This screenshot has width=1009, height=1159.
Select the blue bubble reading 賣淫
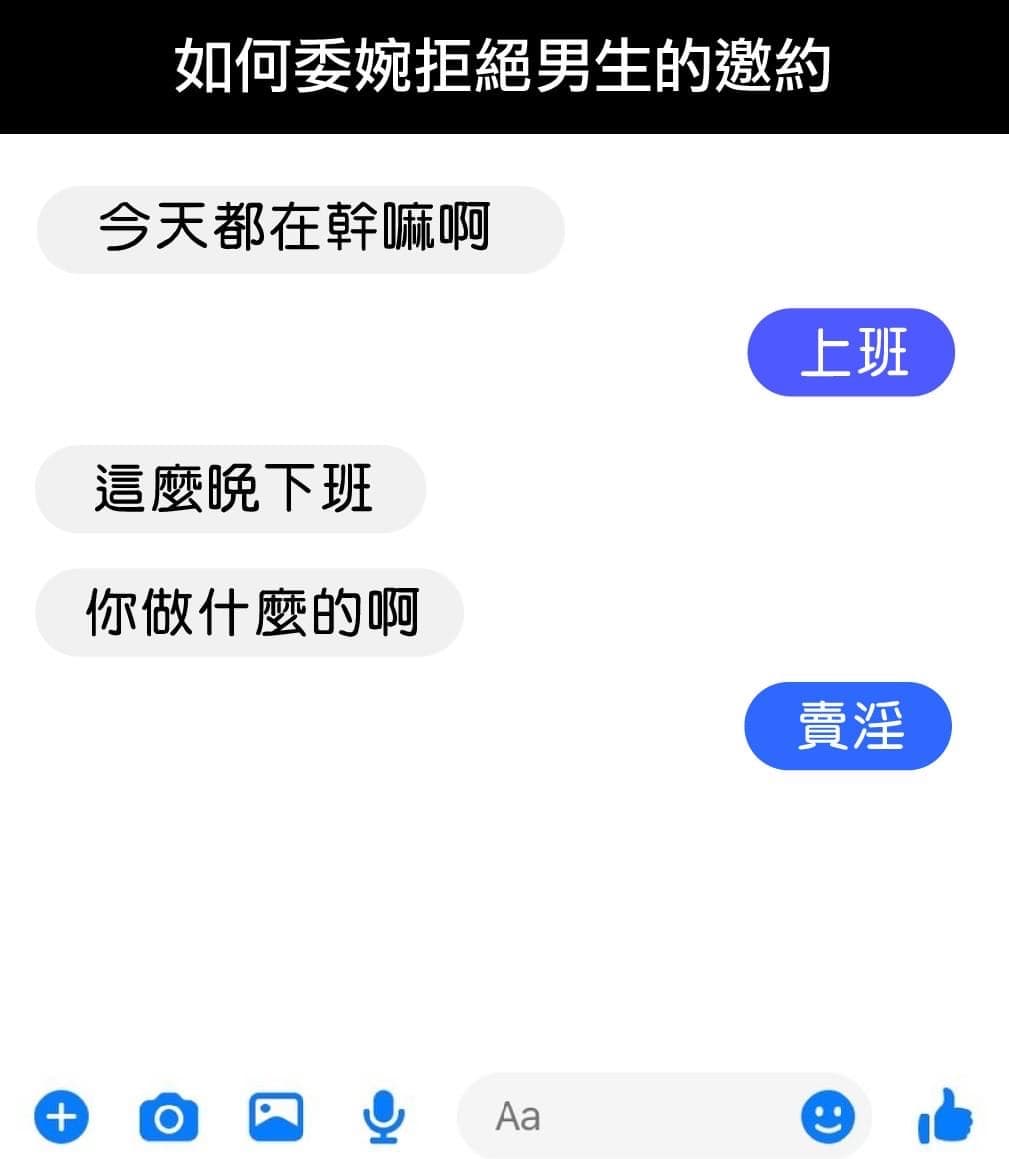[x=847, y=727]
